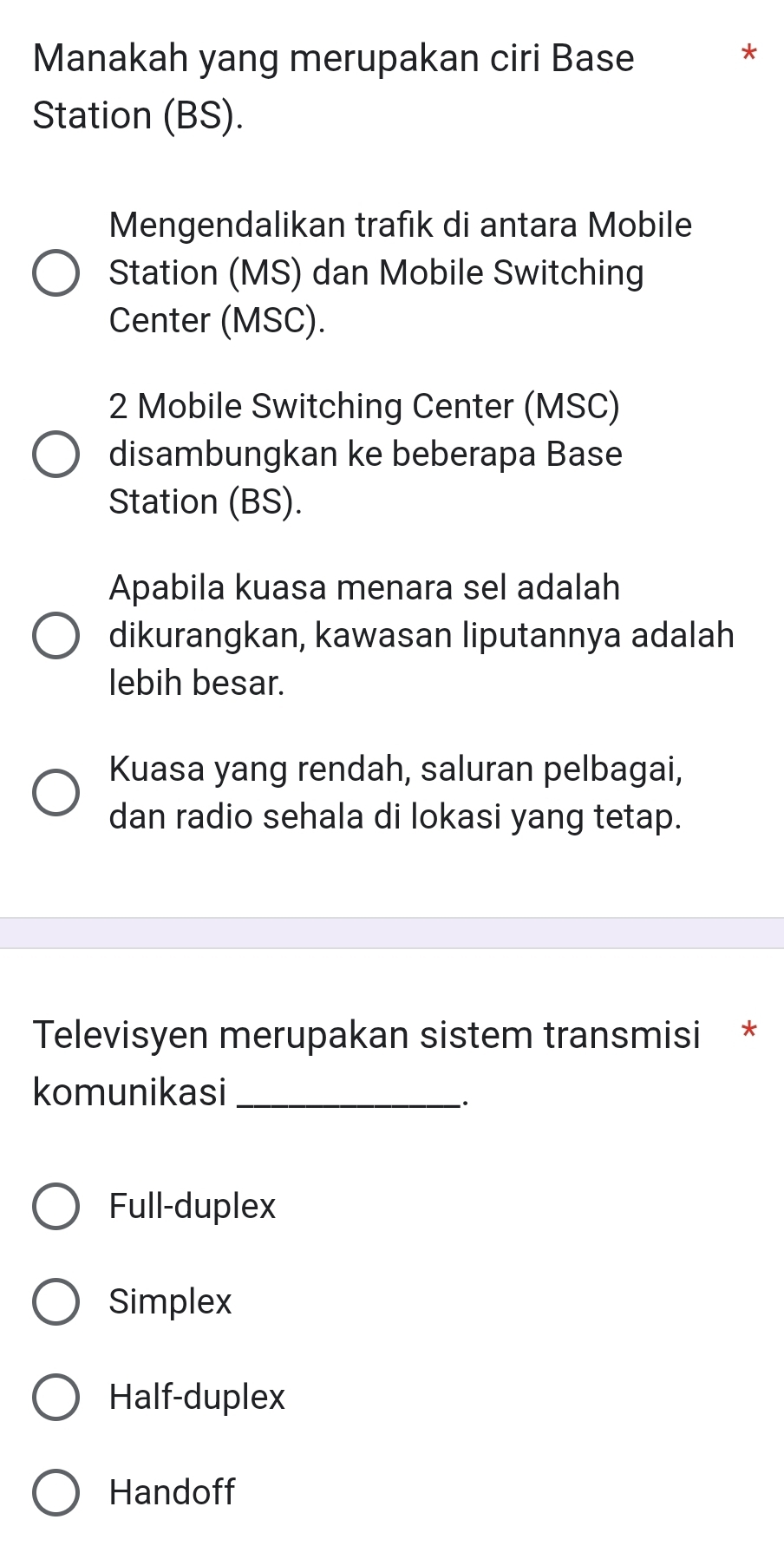
Task: Click the Full-duplex label text
Action: [x=191, y=1206]
